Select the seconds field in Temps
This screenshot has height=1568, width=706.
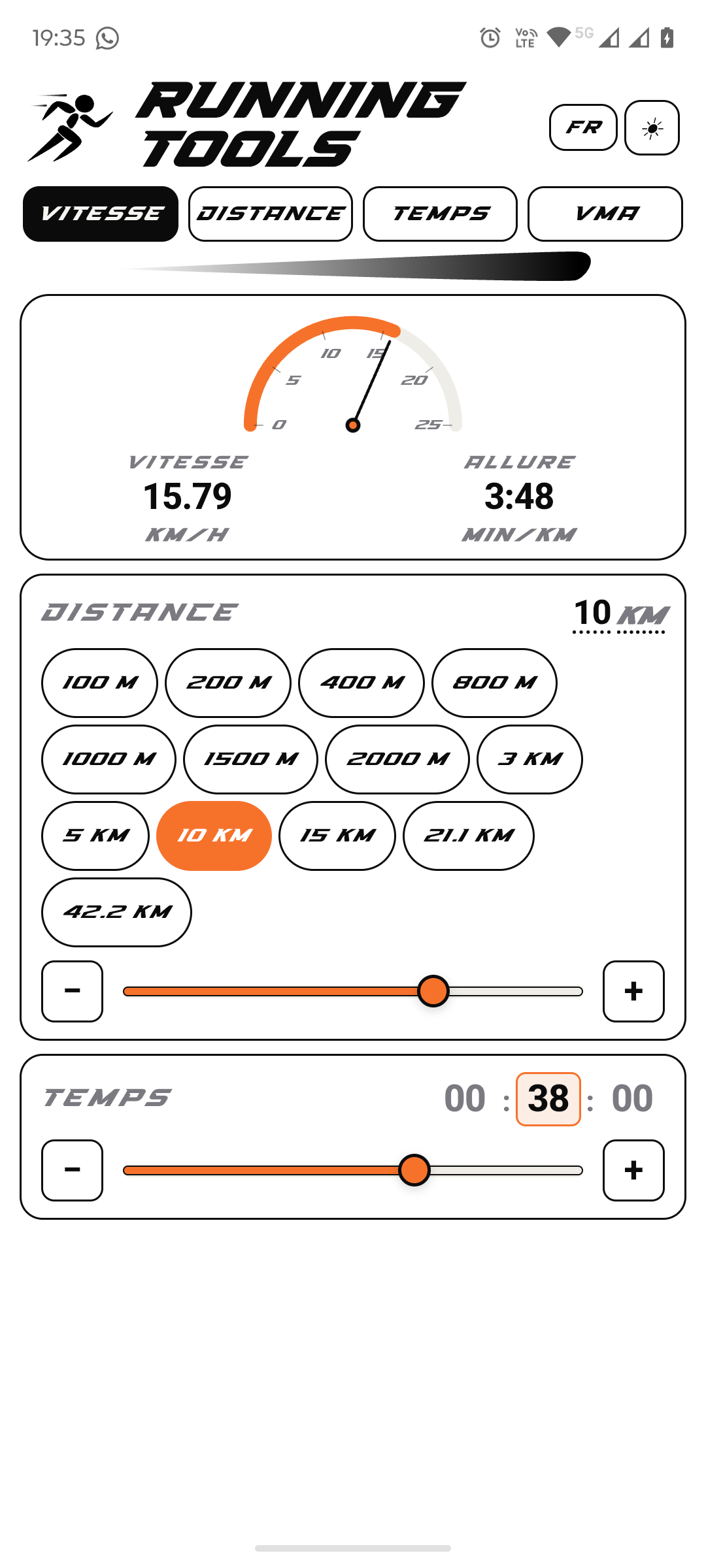[631, 1098]
